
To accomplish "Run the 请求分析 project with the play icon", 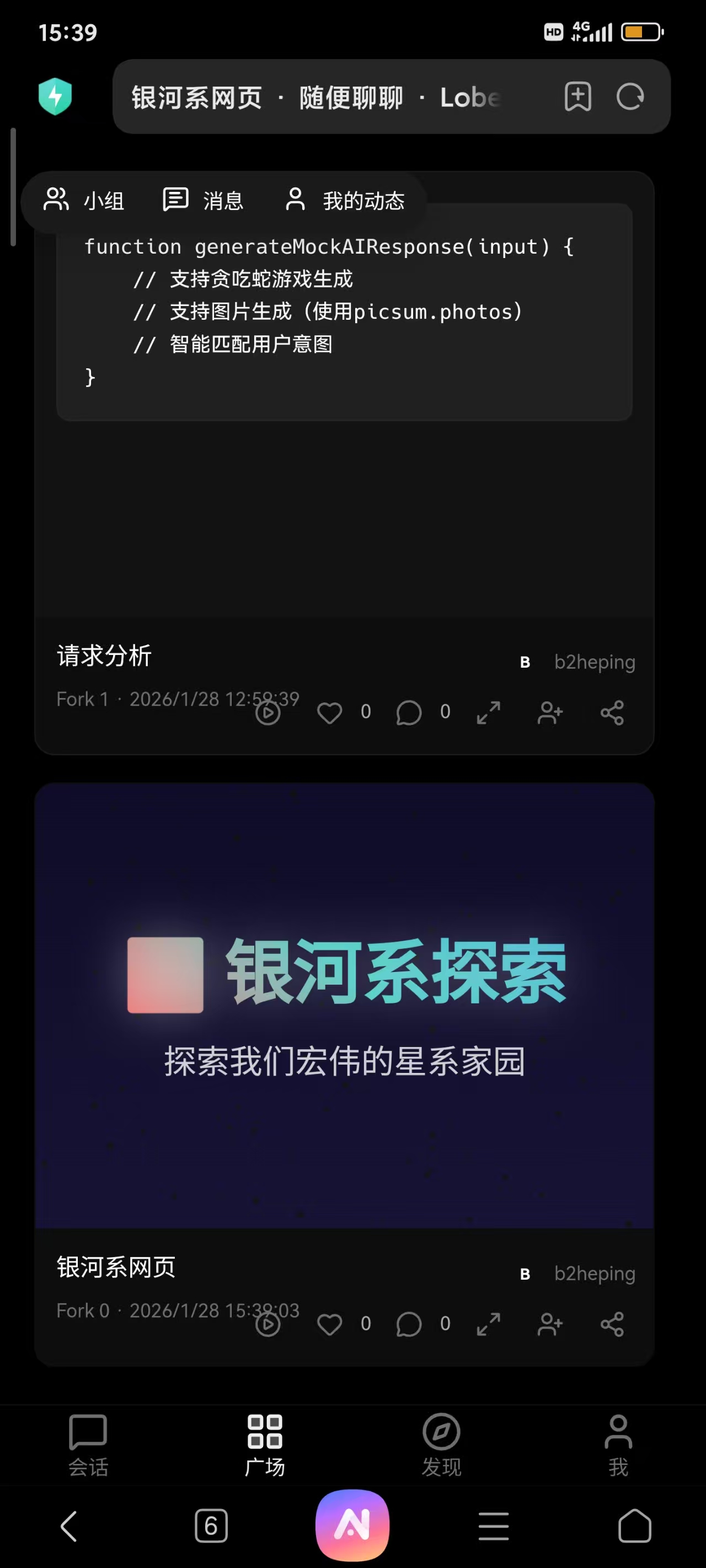I will coord(268,712).
